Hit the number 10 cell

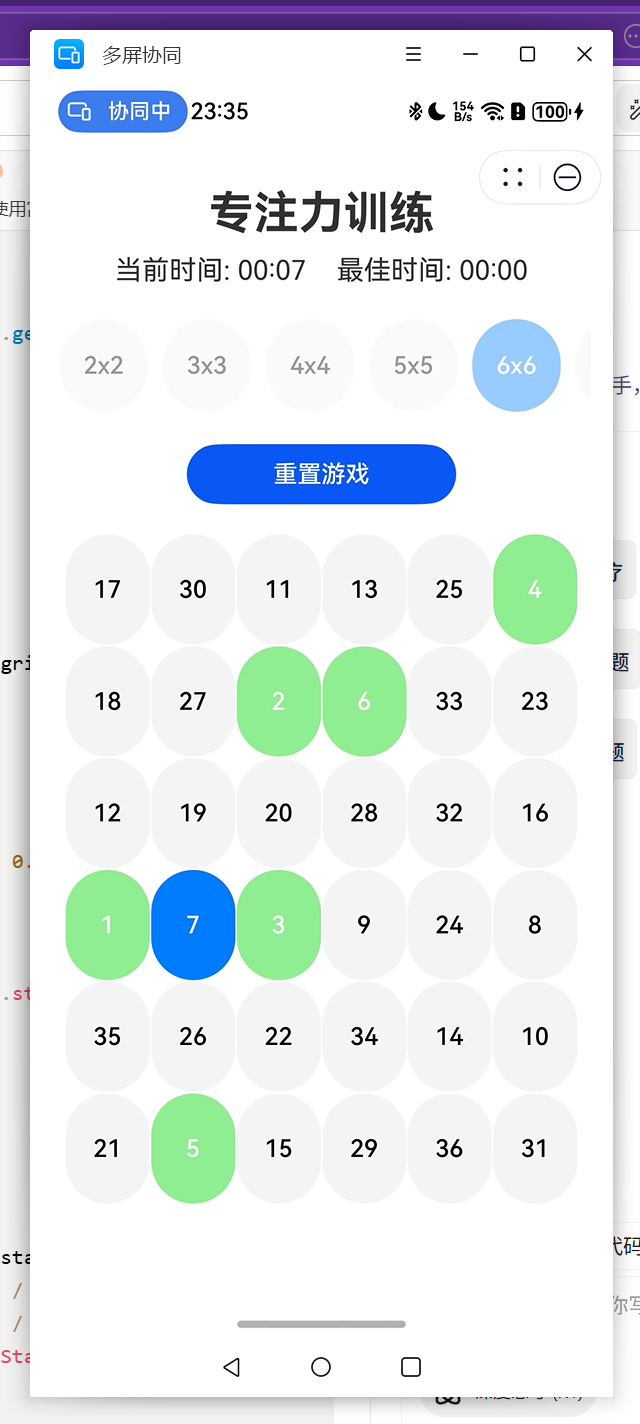[x=535, y=1037]
